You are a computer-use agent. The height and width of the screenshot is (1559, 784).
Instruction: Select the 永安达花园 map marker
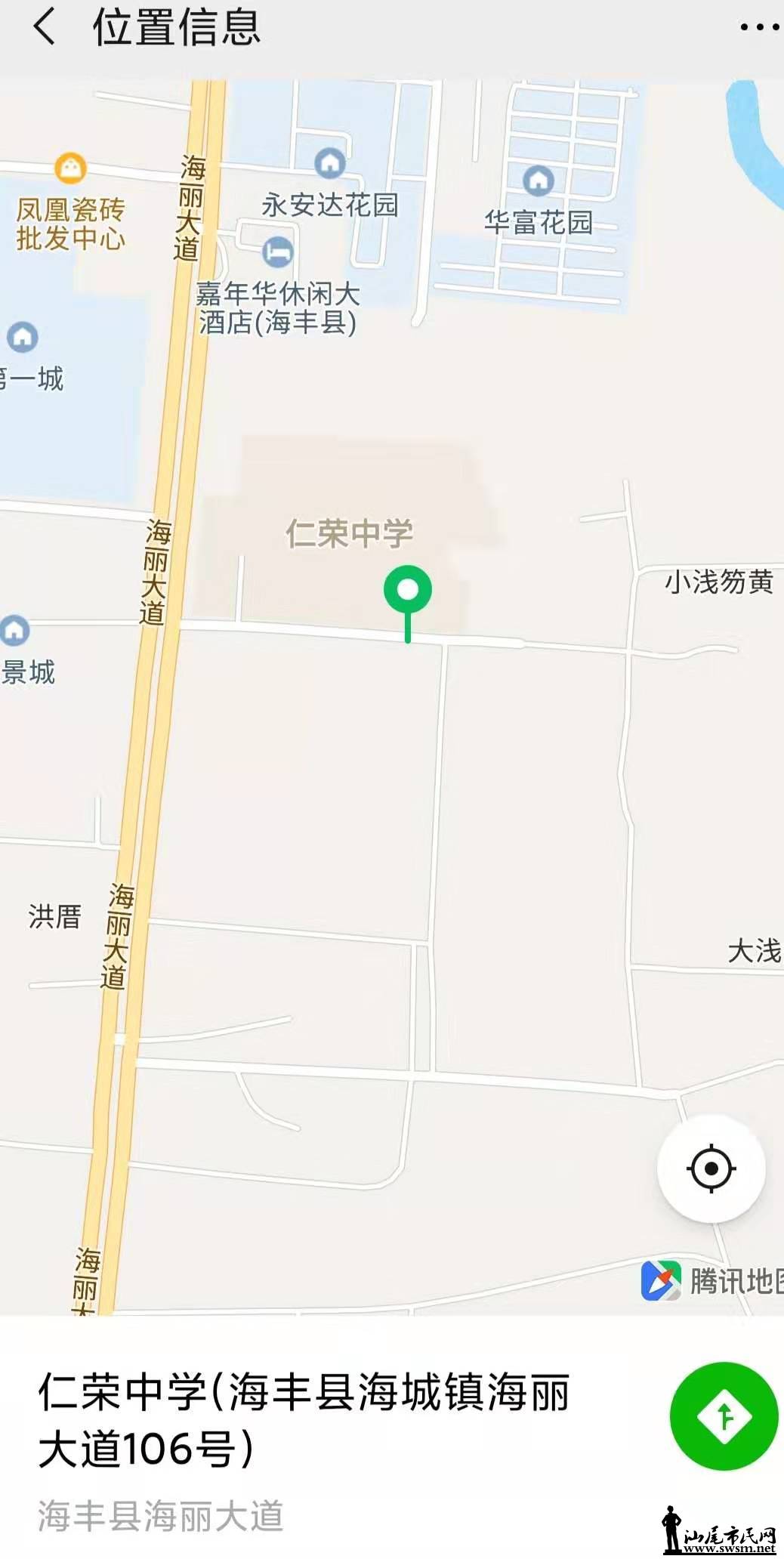point(330,162)
